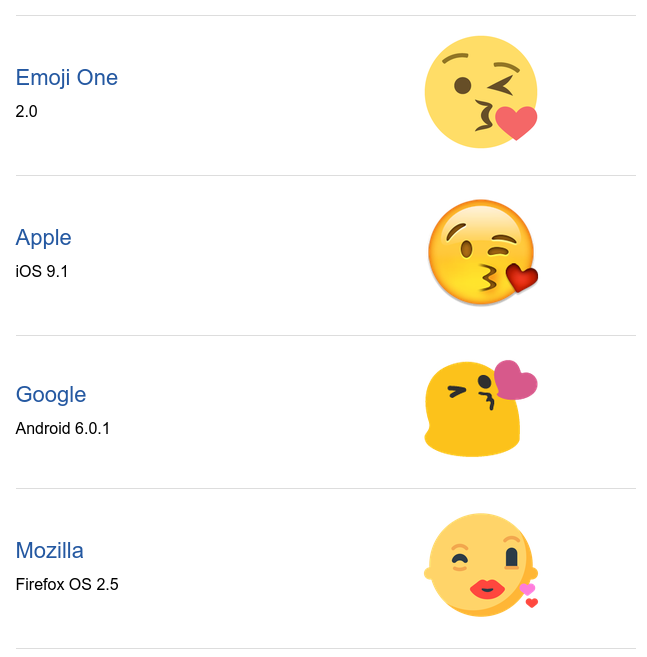View the Google Android 6.0.1 emoji image

point(480,408)
